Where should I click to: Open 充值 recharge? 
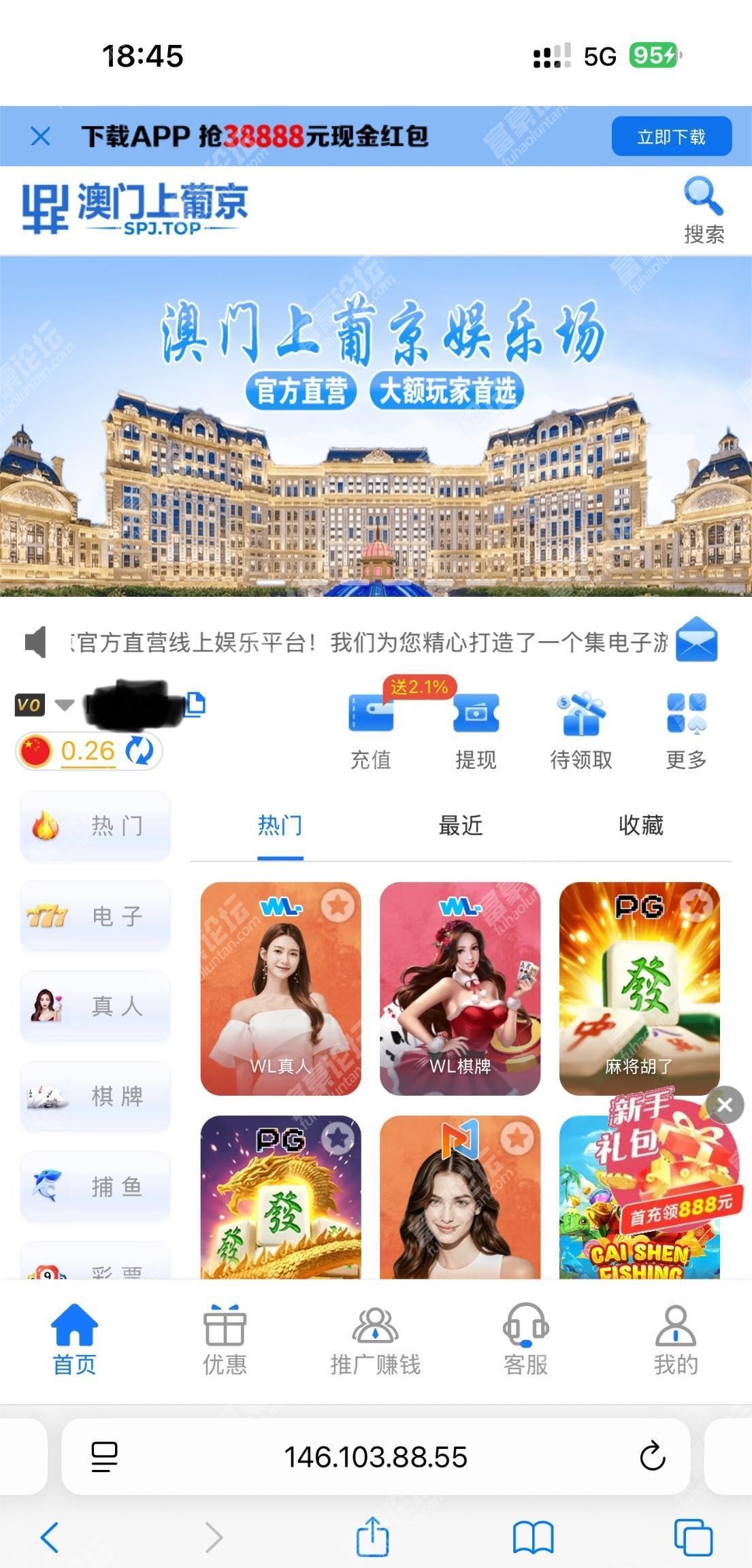coord(371,732)
